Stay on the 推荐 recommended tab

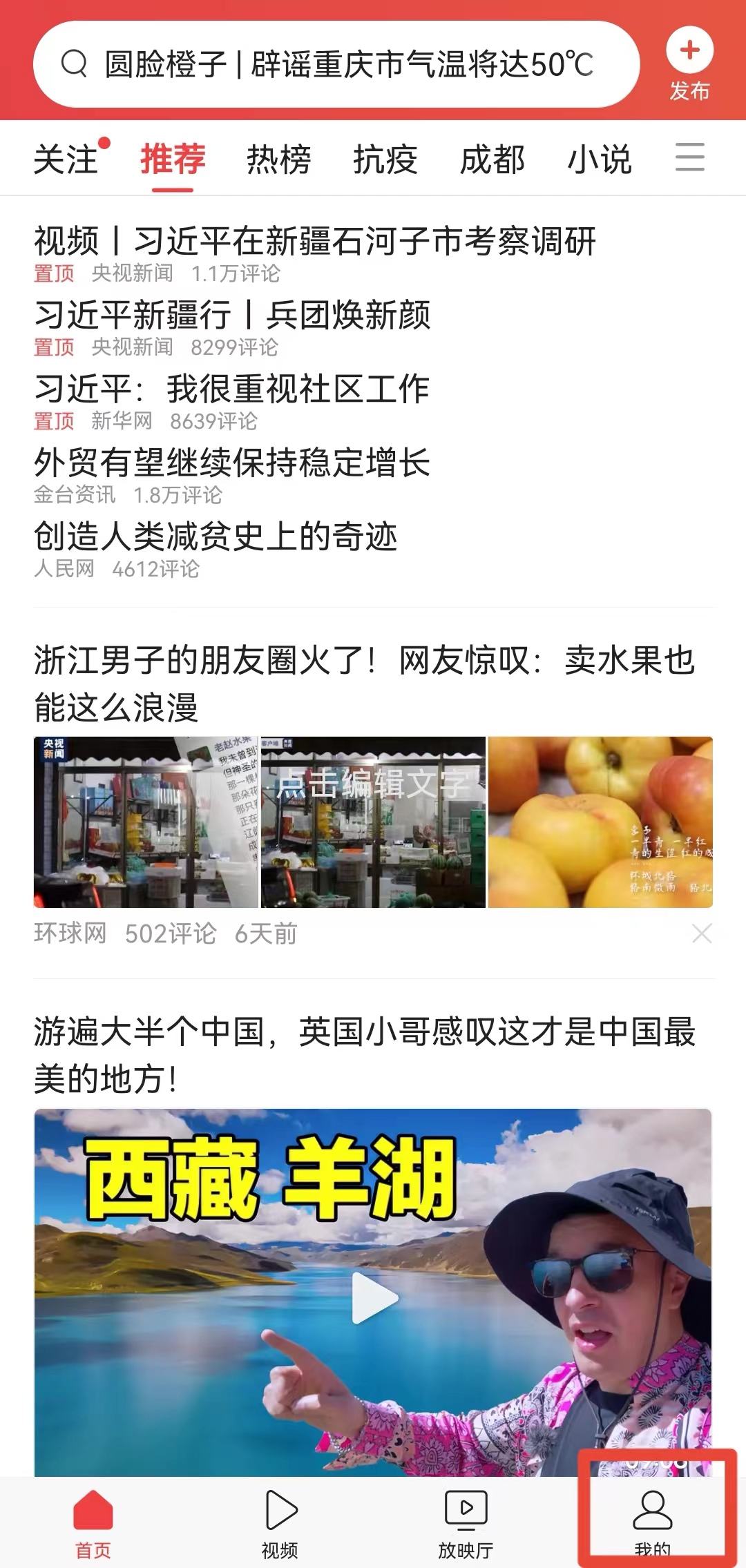click(171, 159)
